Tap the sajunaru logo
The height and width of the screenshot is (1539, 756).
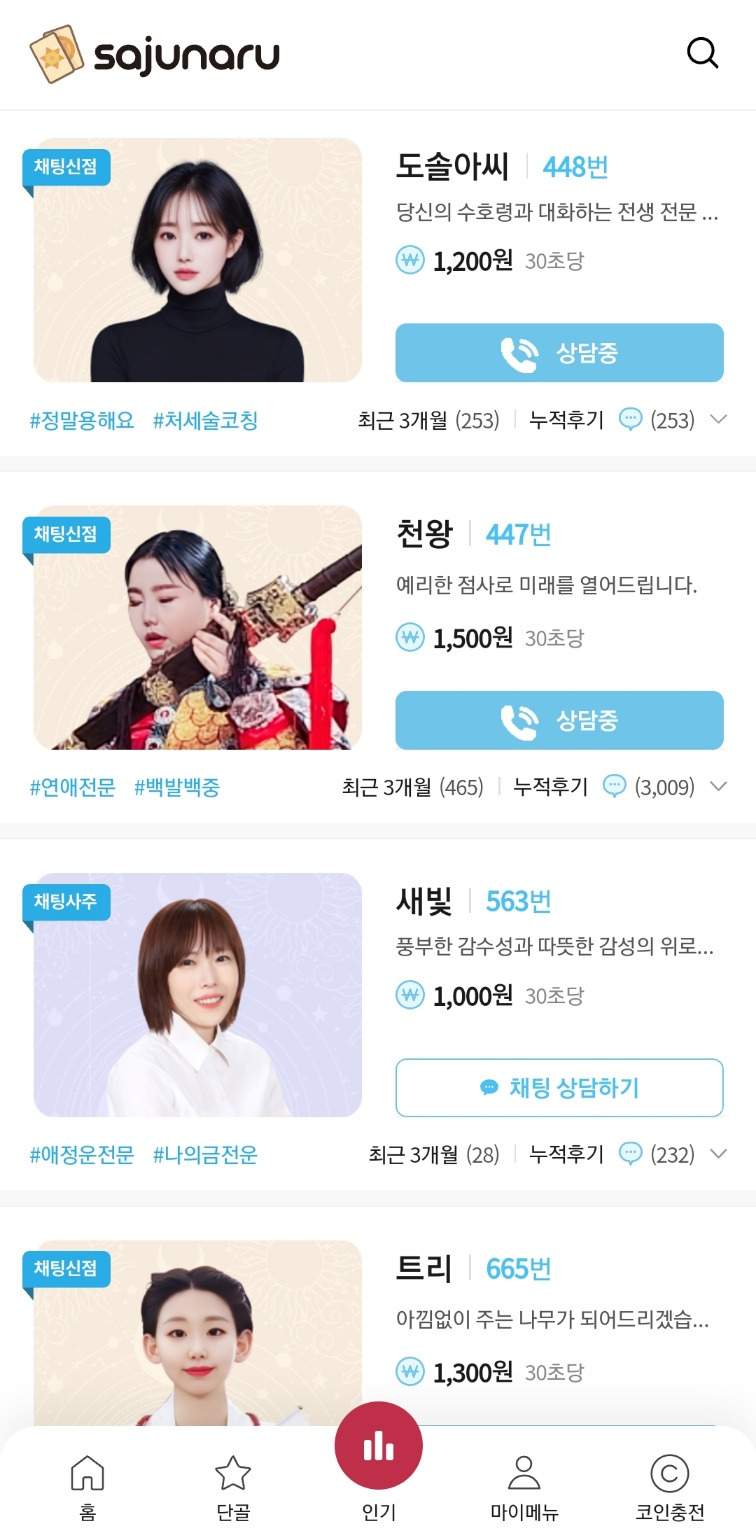[154, 54]
